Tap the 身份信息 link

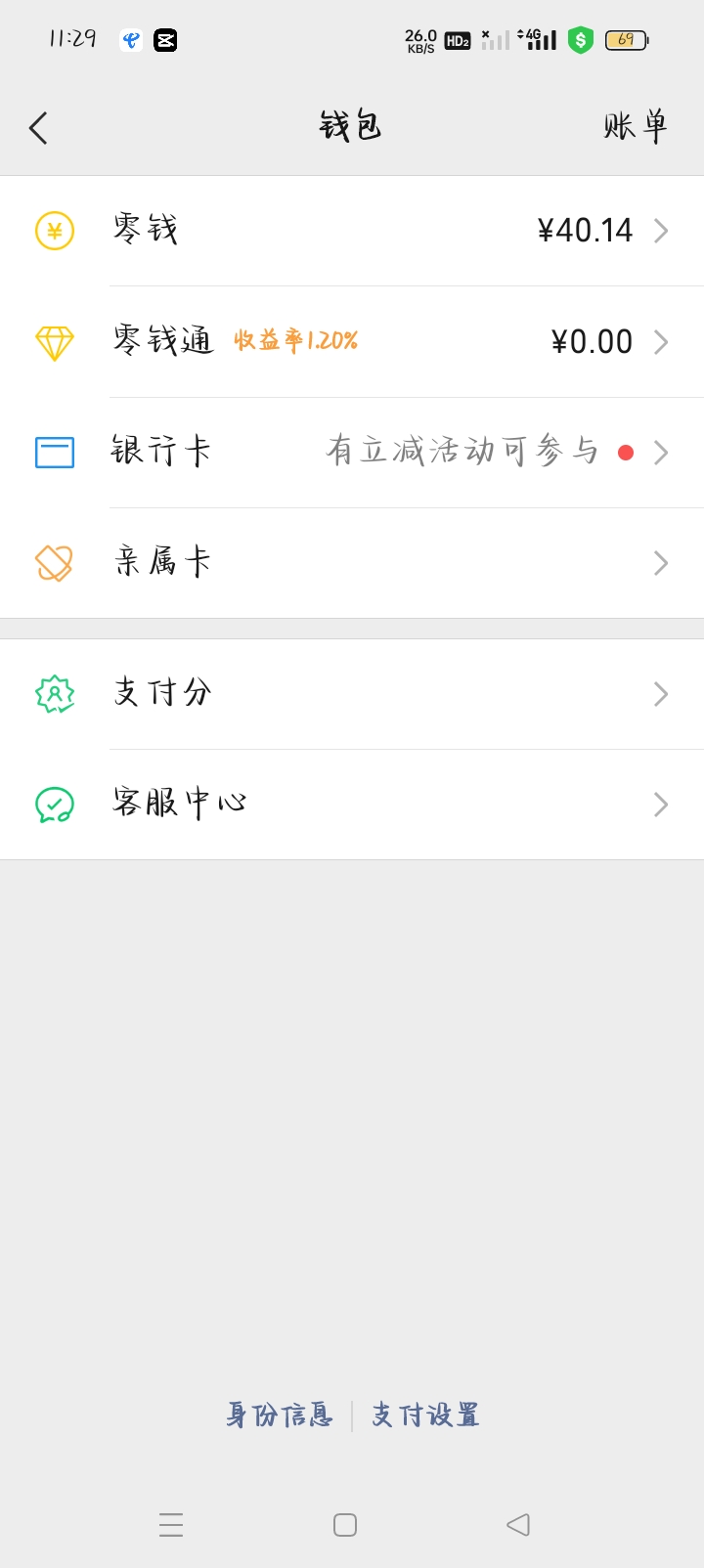(x=280, y=1415)
